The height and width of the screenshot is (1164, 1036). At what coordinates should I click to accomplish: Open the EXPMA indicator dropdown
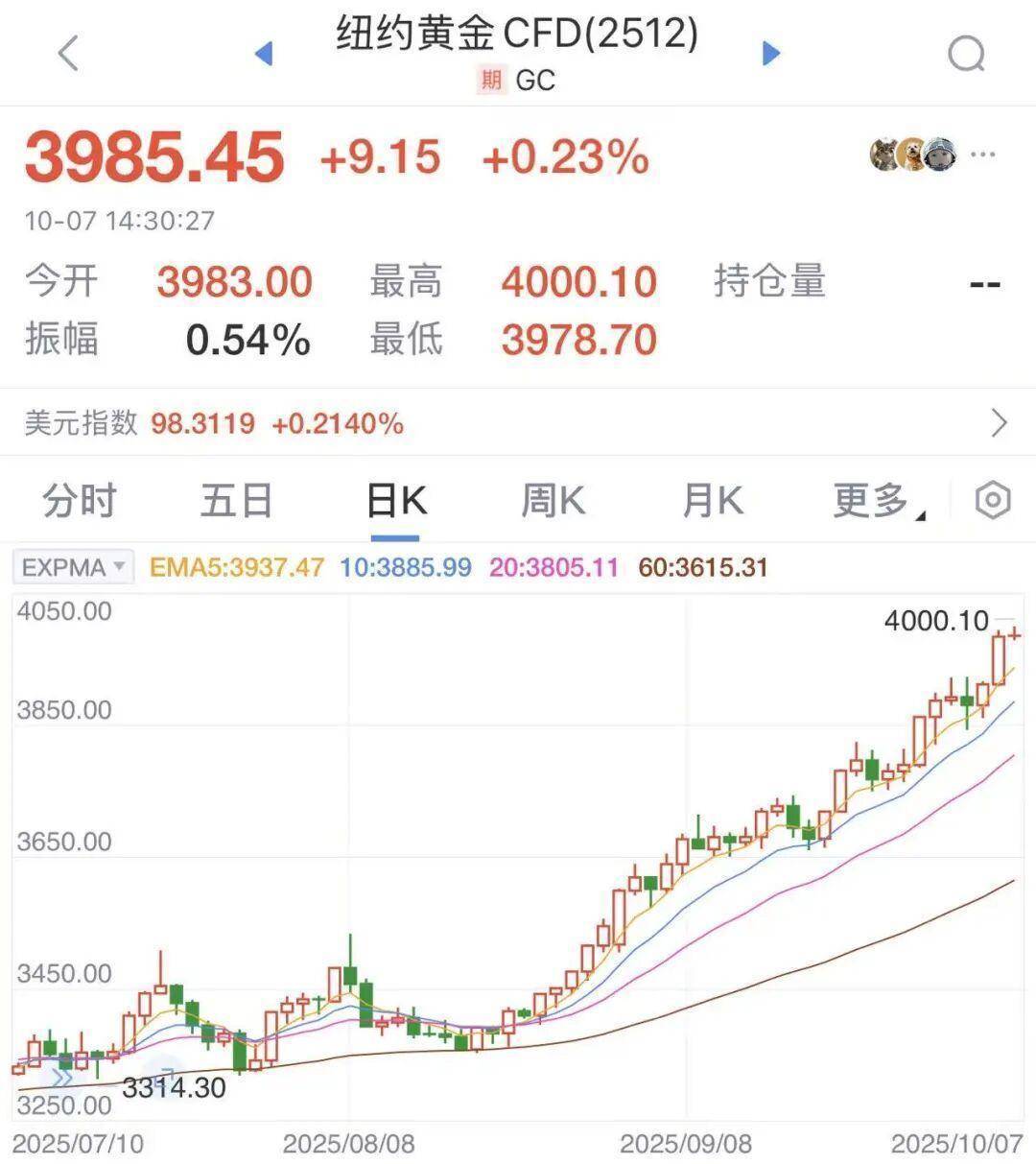73,567
